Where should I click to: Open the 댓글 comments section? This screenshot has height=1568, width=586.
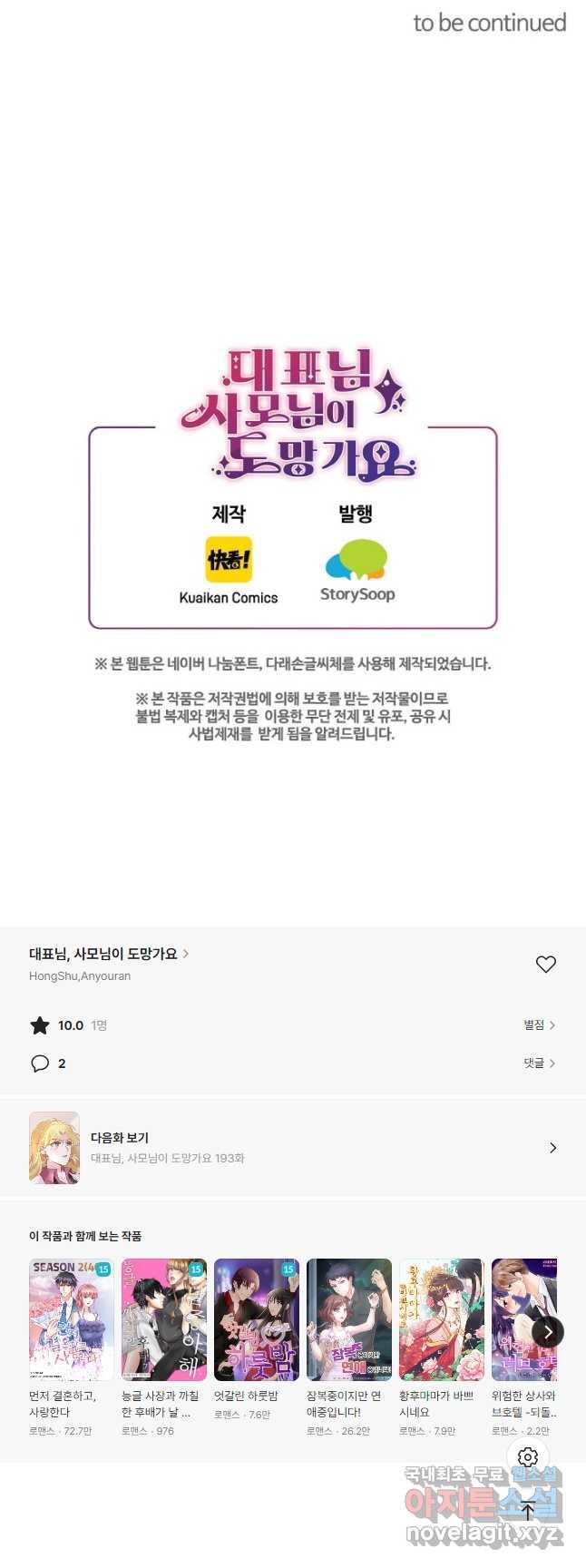point(539,1063)
